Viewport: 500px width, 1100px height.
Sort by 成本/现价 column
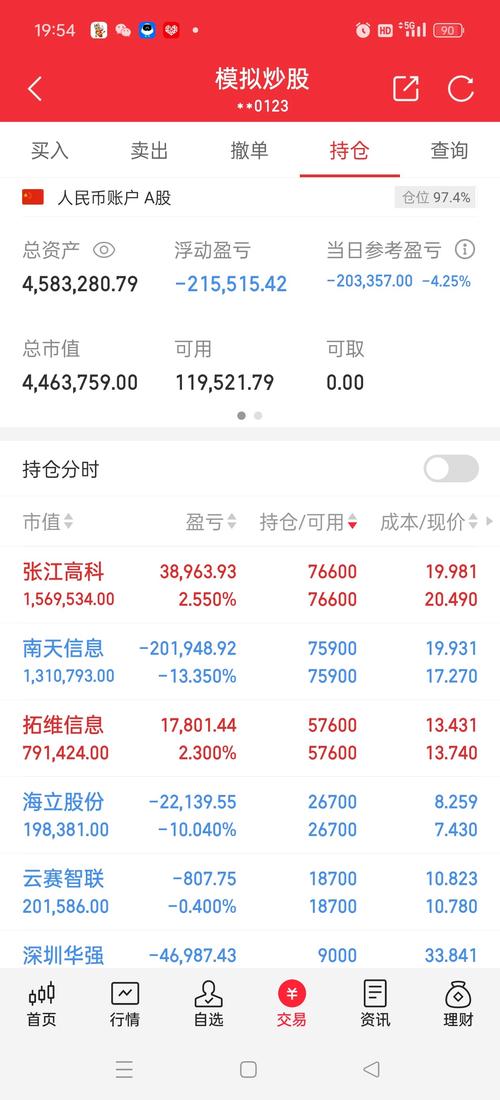[x=429, y=522]
